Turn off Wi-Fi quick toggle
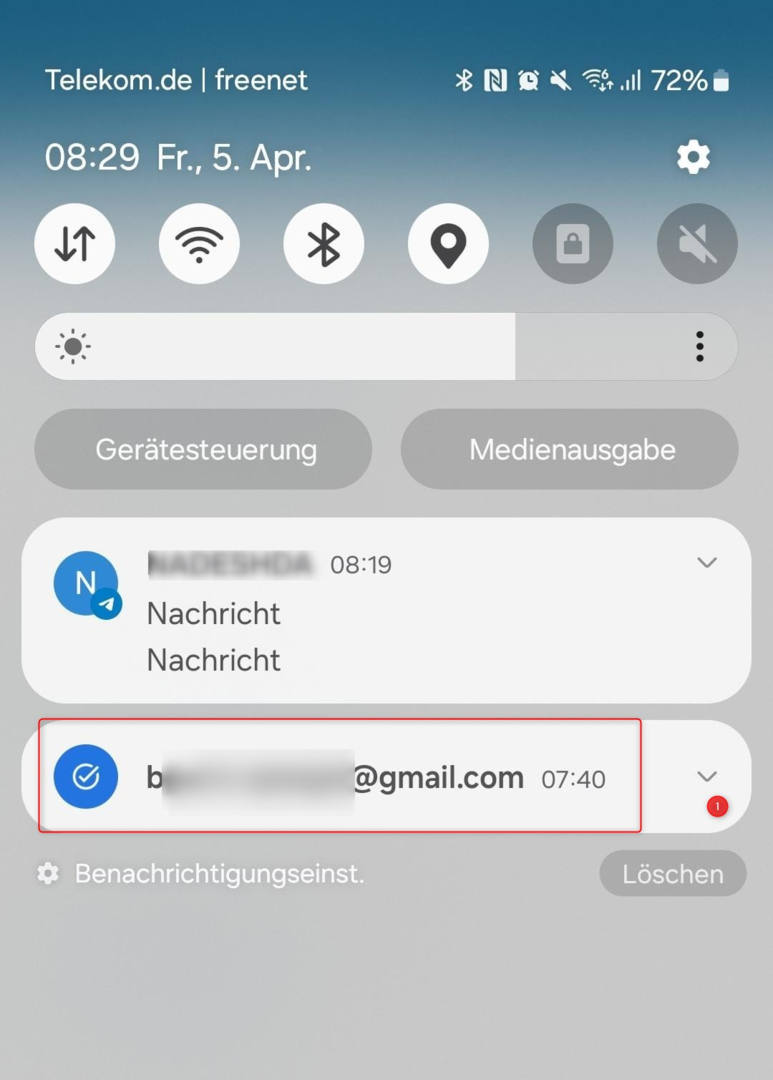 (199, 244)
